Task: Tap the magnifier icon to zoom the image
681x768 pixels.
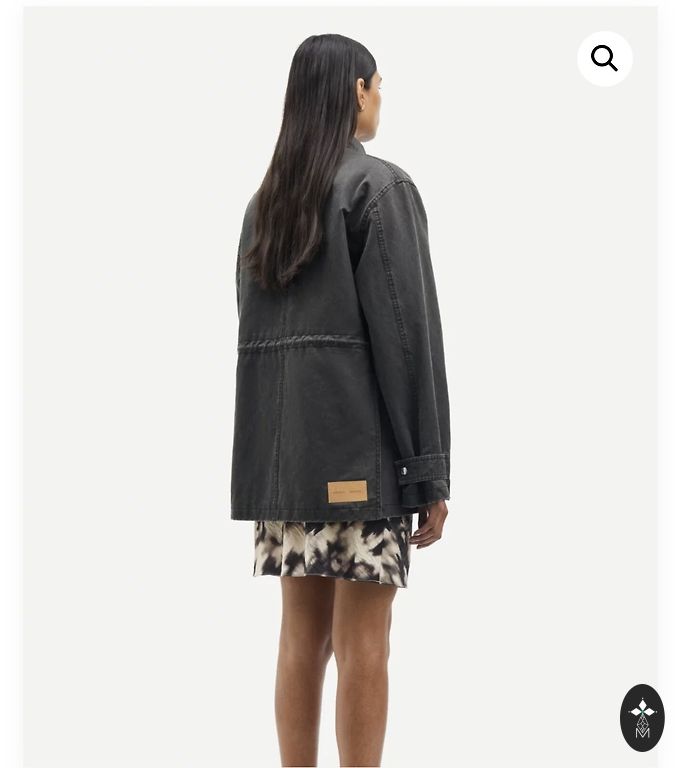Action: coord(604,59)
